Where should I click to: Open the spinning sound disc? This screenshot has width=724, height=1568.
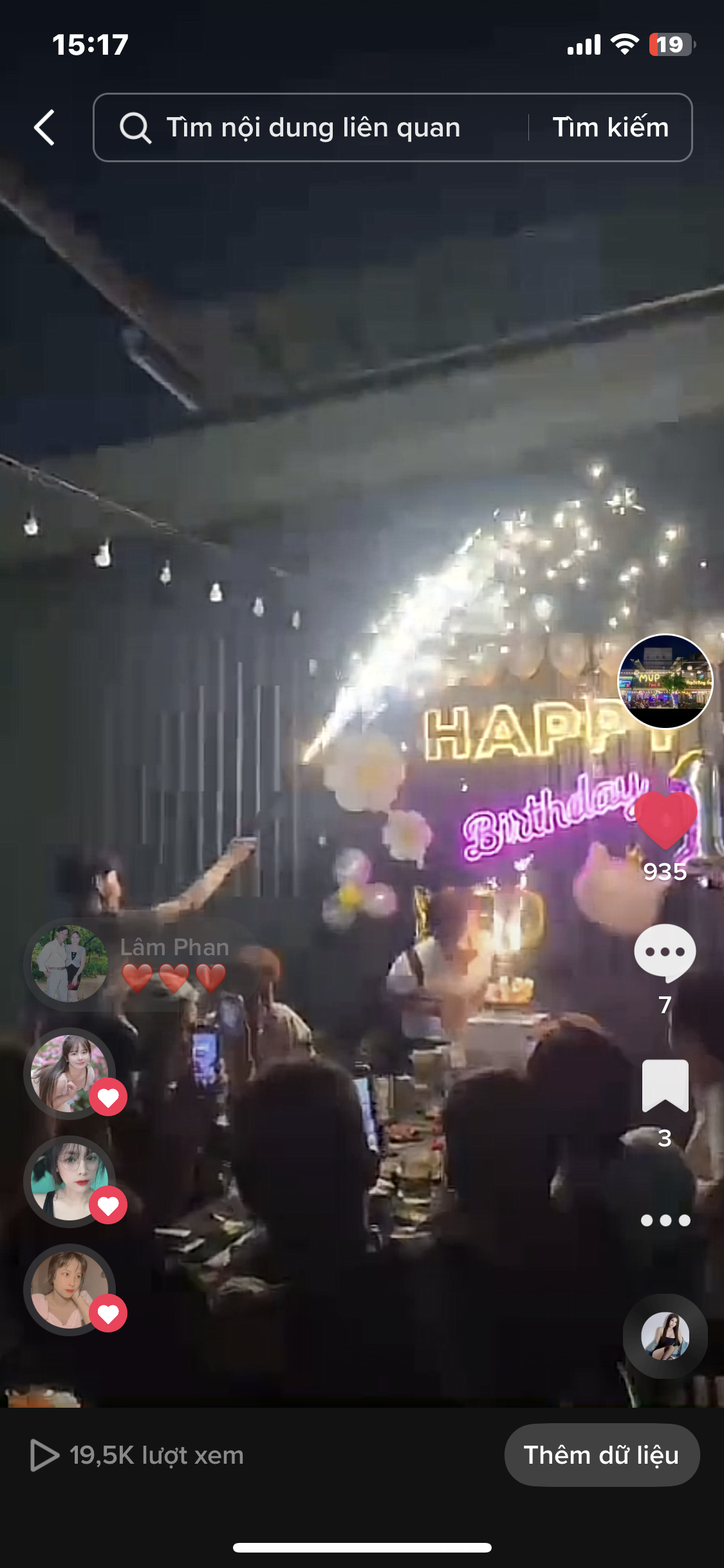coord(665,1336)
